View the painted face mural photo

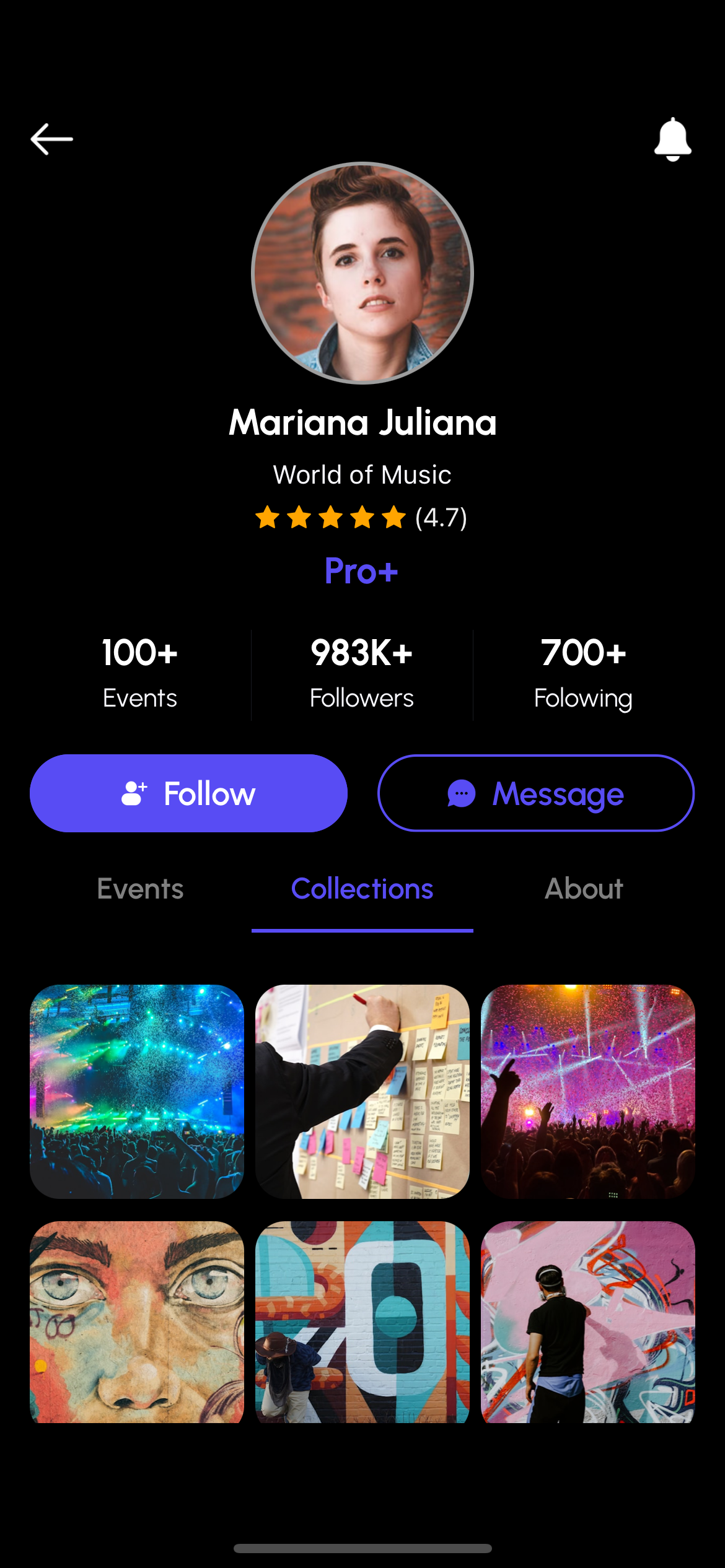point(137,1322)
